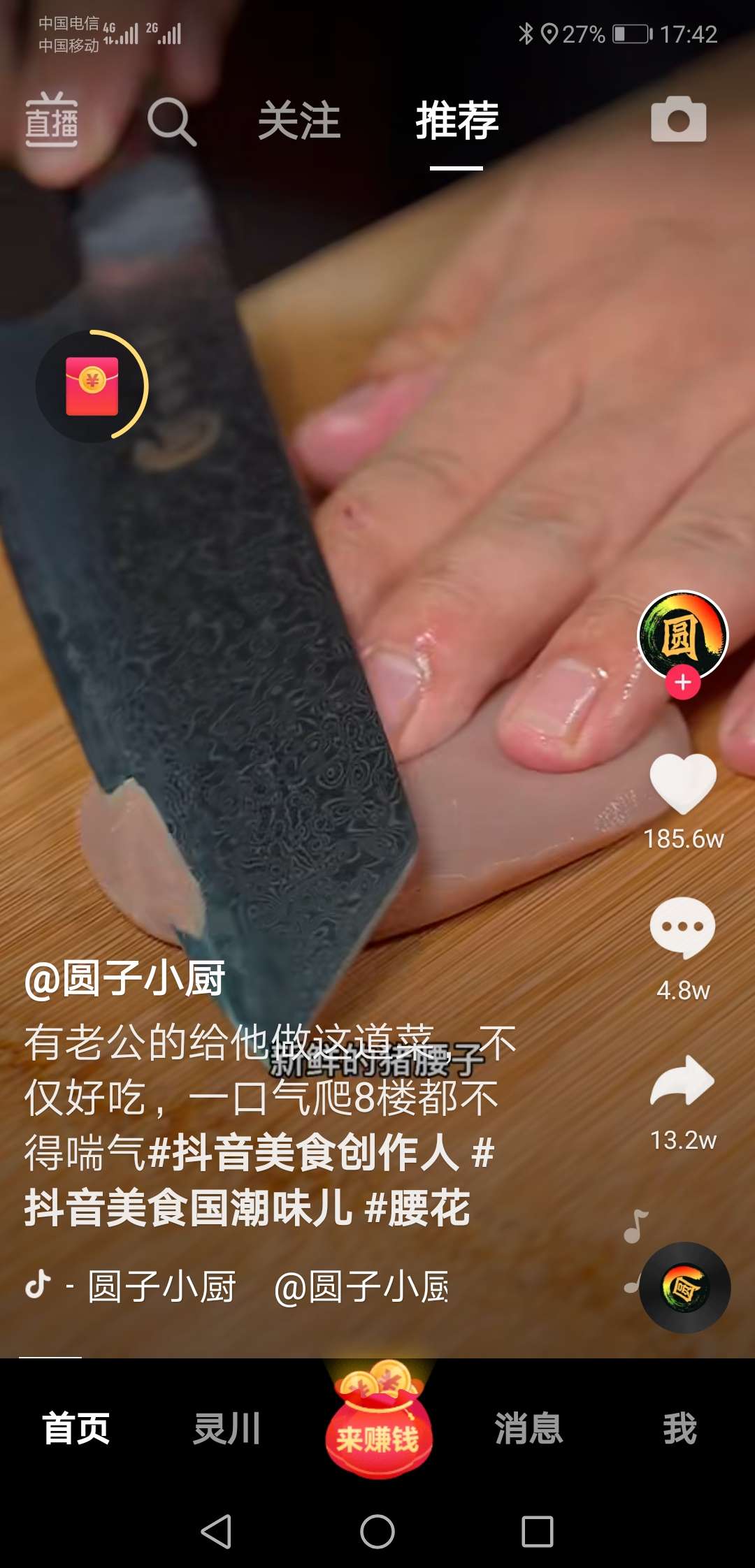Viewport: 755px width, 1568px height.
Task: Follow 圆子小厨 with the plus button
Action: pyautogui.click(x=683, y=683)
